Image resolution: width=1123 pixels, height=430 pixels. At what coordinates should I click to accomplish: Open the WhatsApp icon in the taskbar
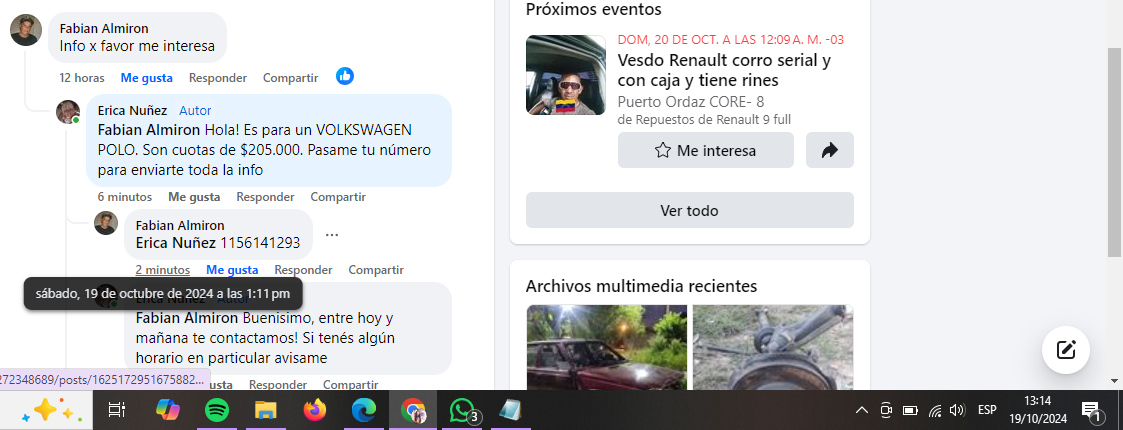point(461,409)
